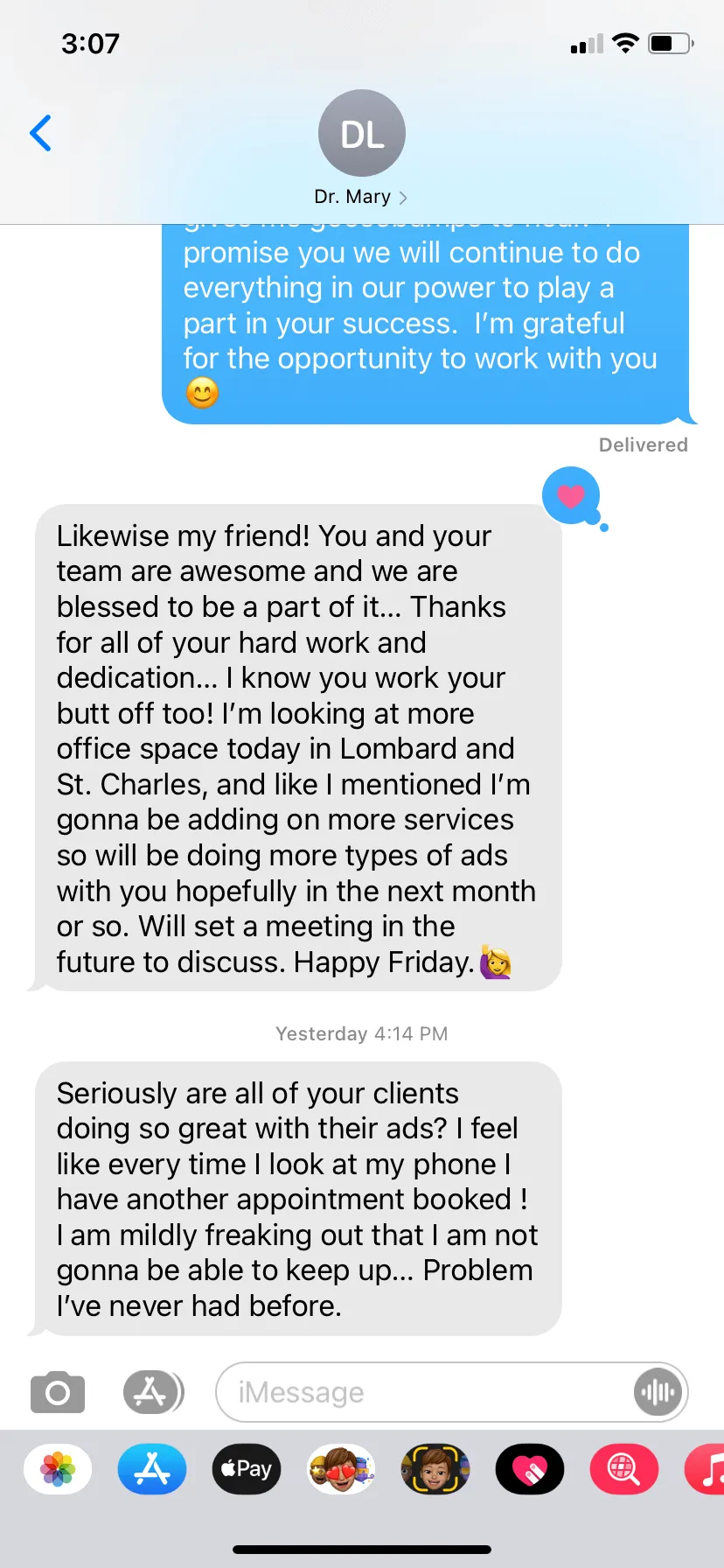The image size is (724, 1568).
Task: Go back to the messages list
Action: tap(40, 133)
